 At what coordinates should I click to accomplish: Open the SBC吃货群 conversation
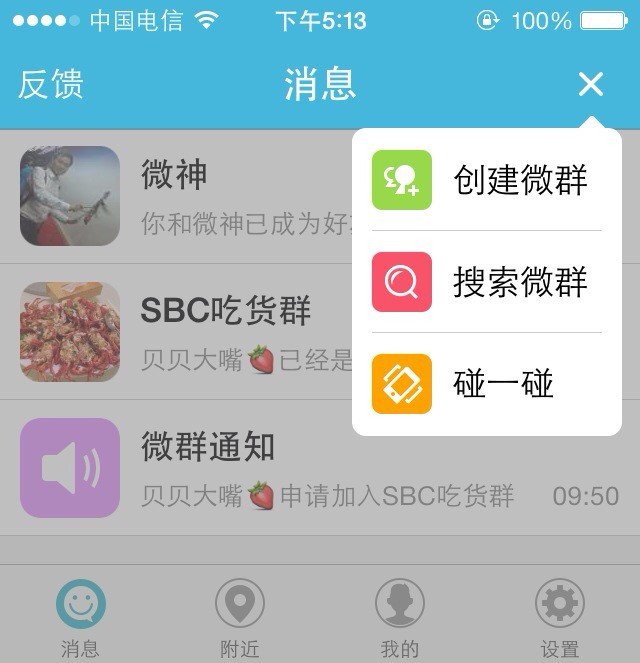pos(180,332)
